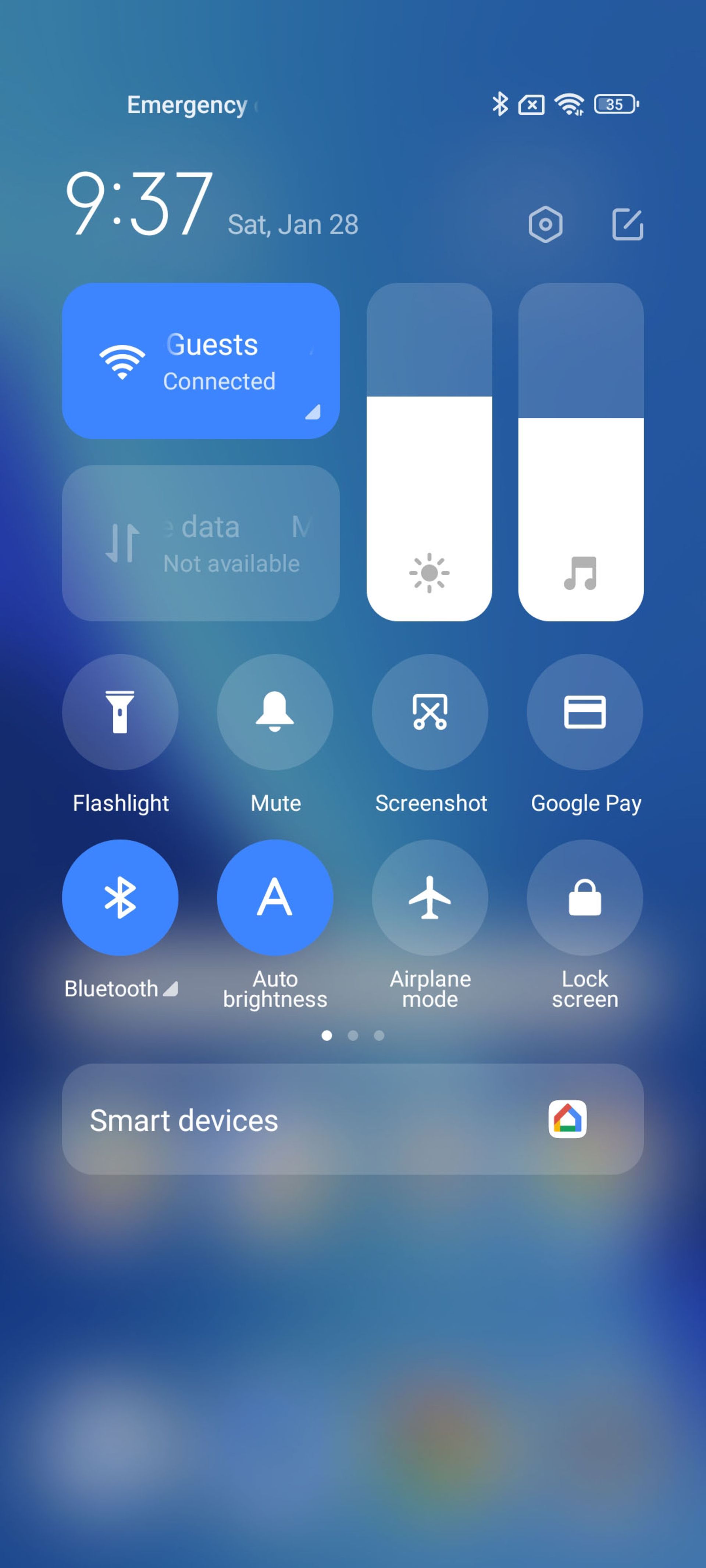Open Settings via the gear icon
This screenshot has height=1568, width=706.
click(x=545, y=224)
